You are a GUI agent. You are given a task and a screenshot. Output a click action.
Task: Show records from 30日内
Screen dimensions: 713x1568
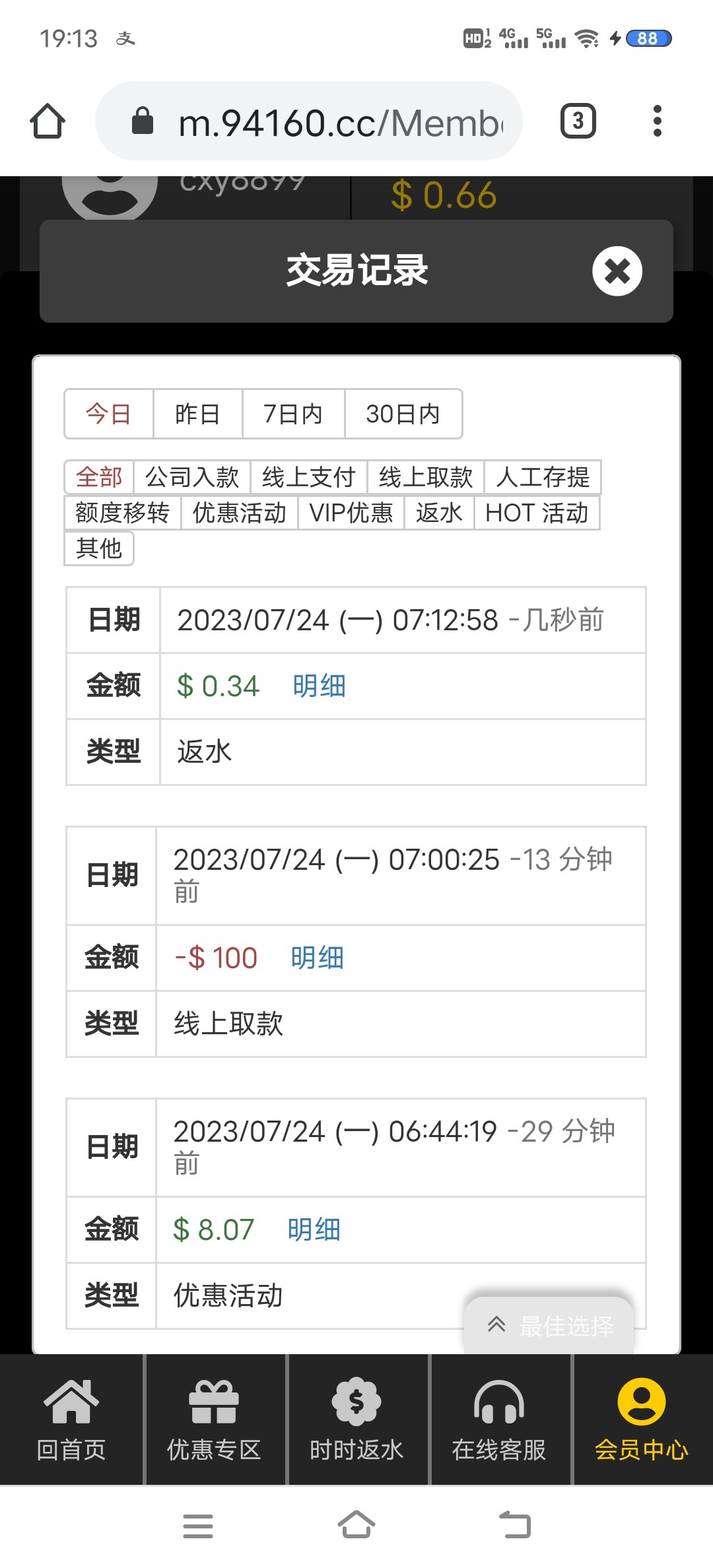pyautogui.click(x=403, y=414)
